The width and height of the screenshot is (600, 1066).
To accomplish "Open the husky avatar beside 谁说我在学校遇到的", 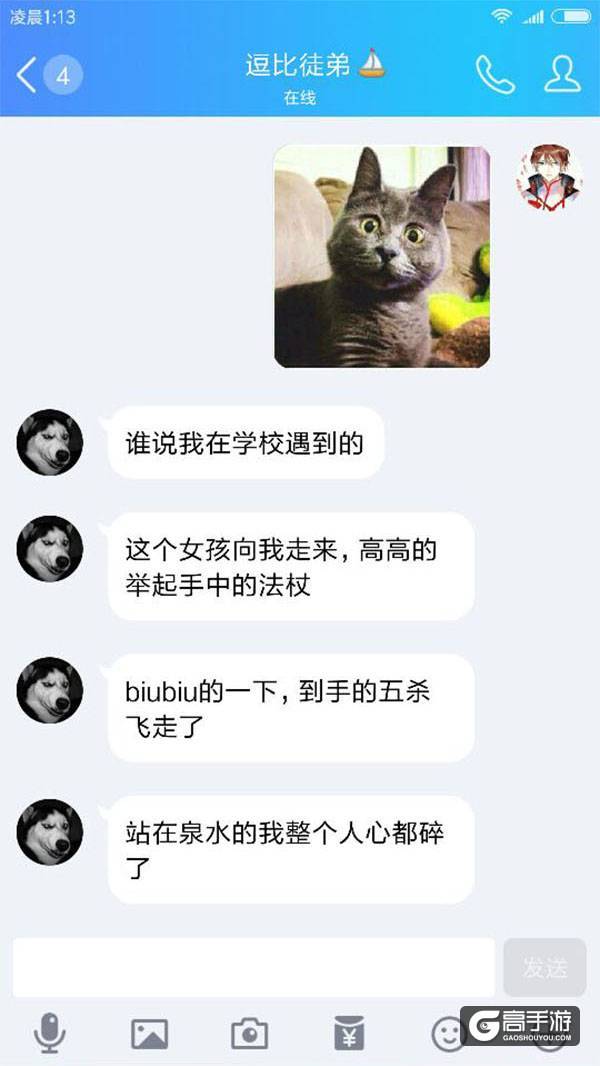I will pos(49,442).
